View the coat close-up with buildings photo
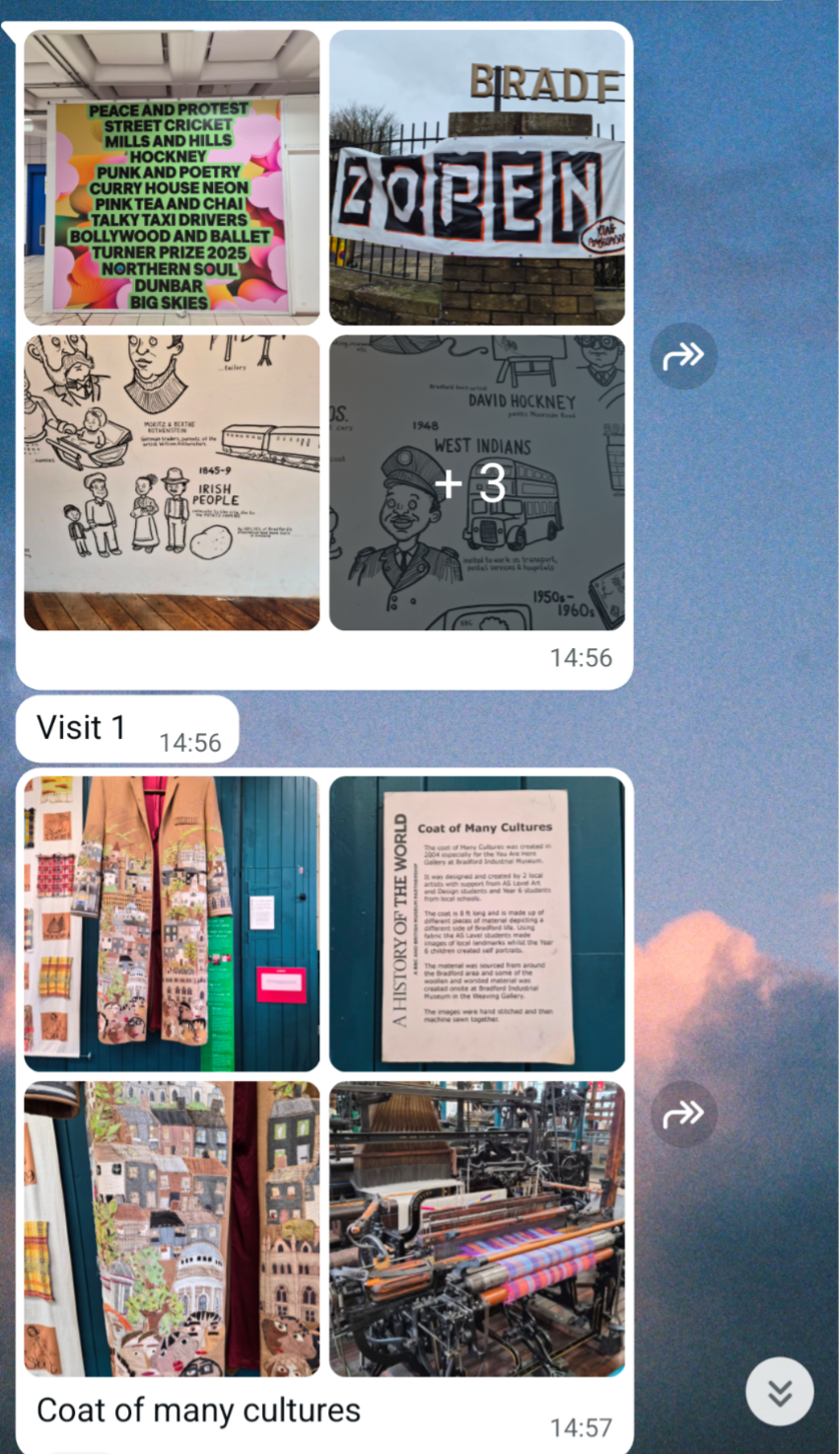The width and height of the screenshot is (840, 1454). click(172, 1228)
